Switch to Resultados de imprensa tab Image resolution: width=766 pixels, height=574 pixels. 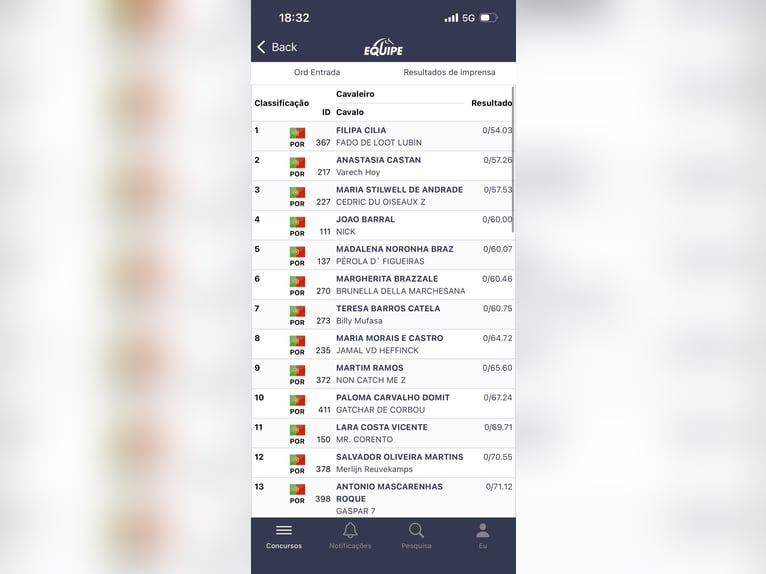[449, 73]
